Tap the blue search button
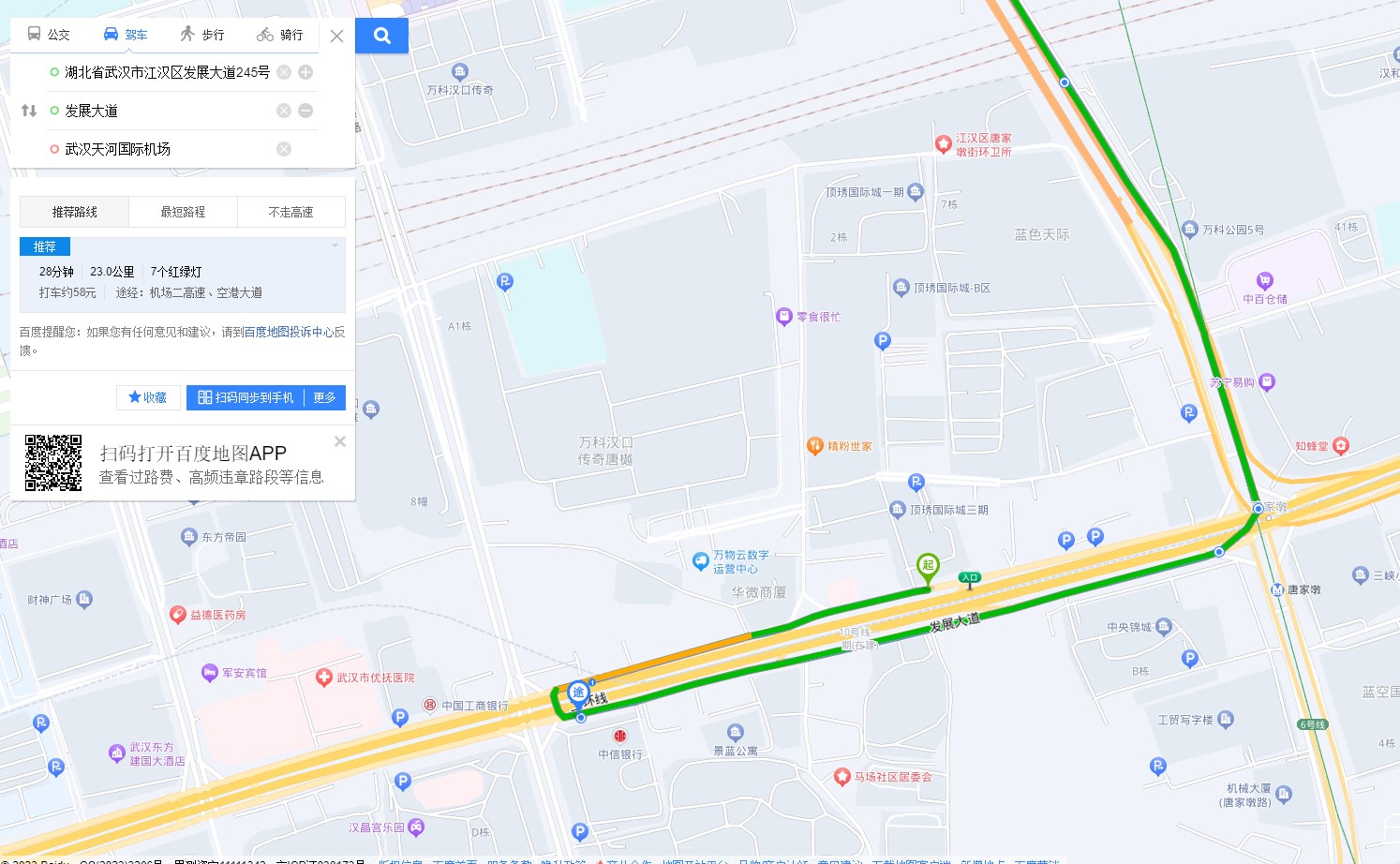1400x864 pixels. (381, 36)
